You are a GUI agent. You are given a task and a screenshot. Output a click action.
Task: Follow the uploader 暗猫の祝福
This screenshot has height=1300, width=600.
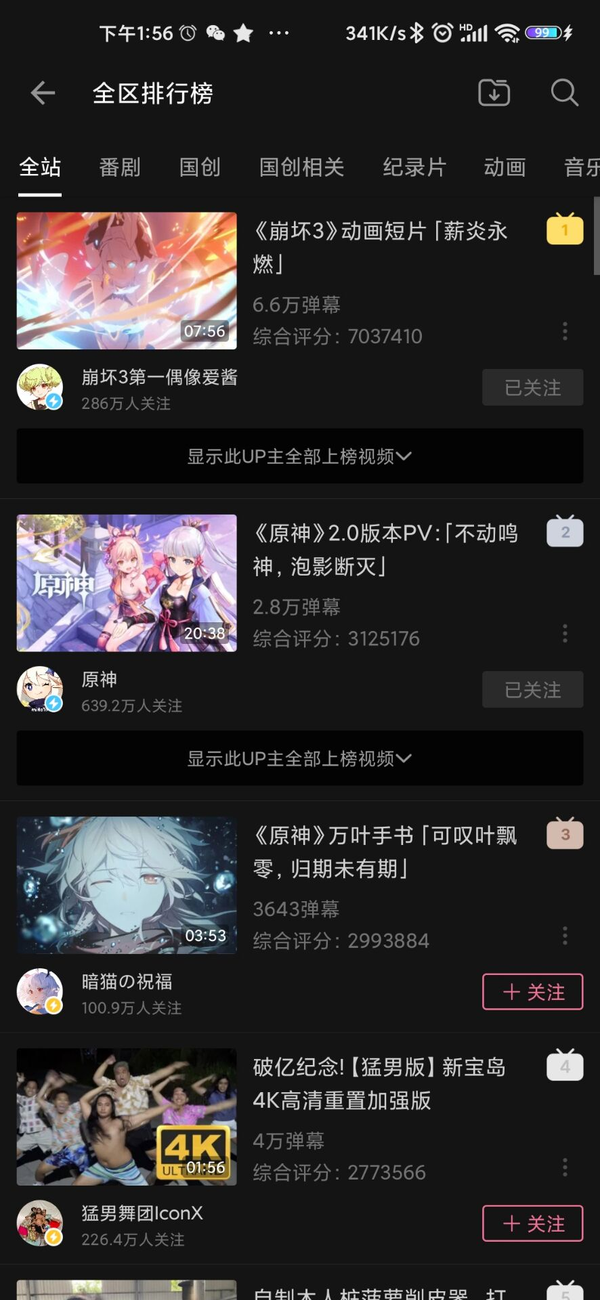(x=532, y=992)
